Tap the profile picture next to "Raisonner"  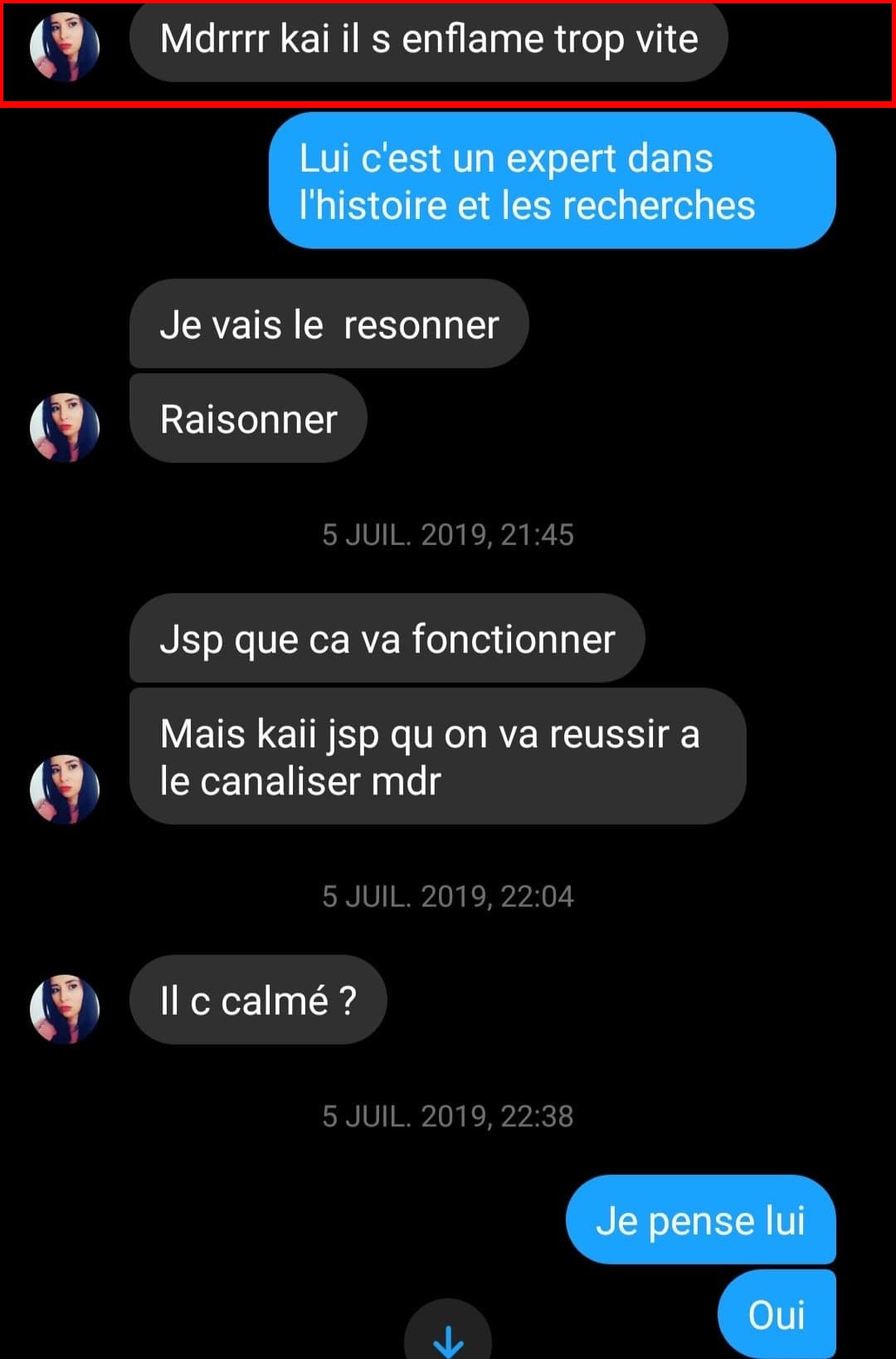click(65, 427)
